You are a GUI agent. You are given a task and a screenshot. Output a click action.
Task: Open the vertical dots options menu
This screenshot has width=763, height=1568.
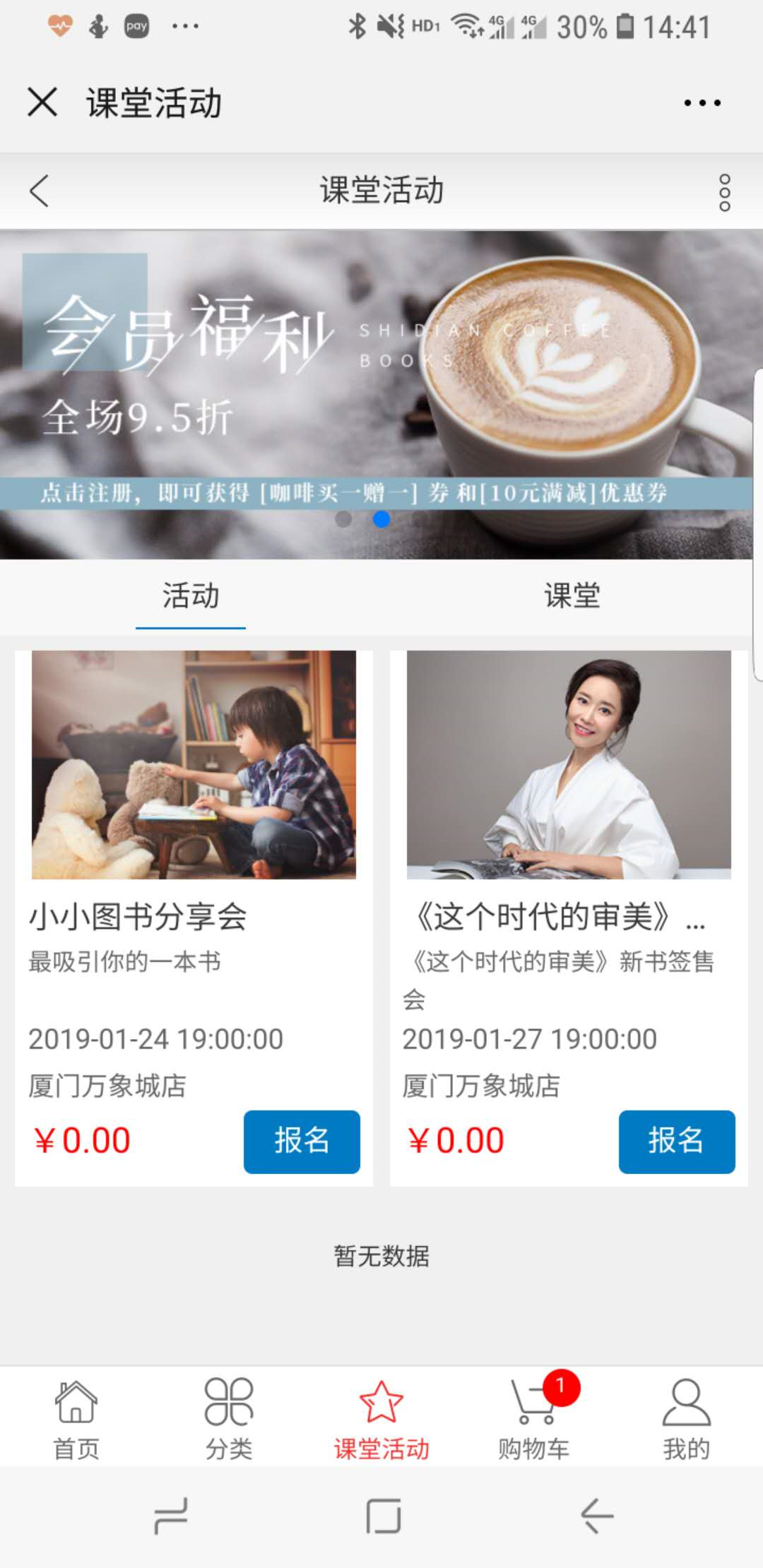pos(724,192)
